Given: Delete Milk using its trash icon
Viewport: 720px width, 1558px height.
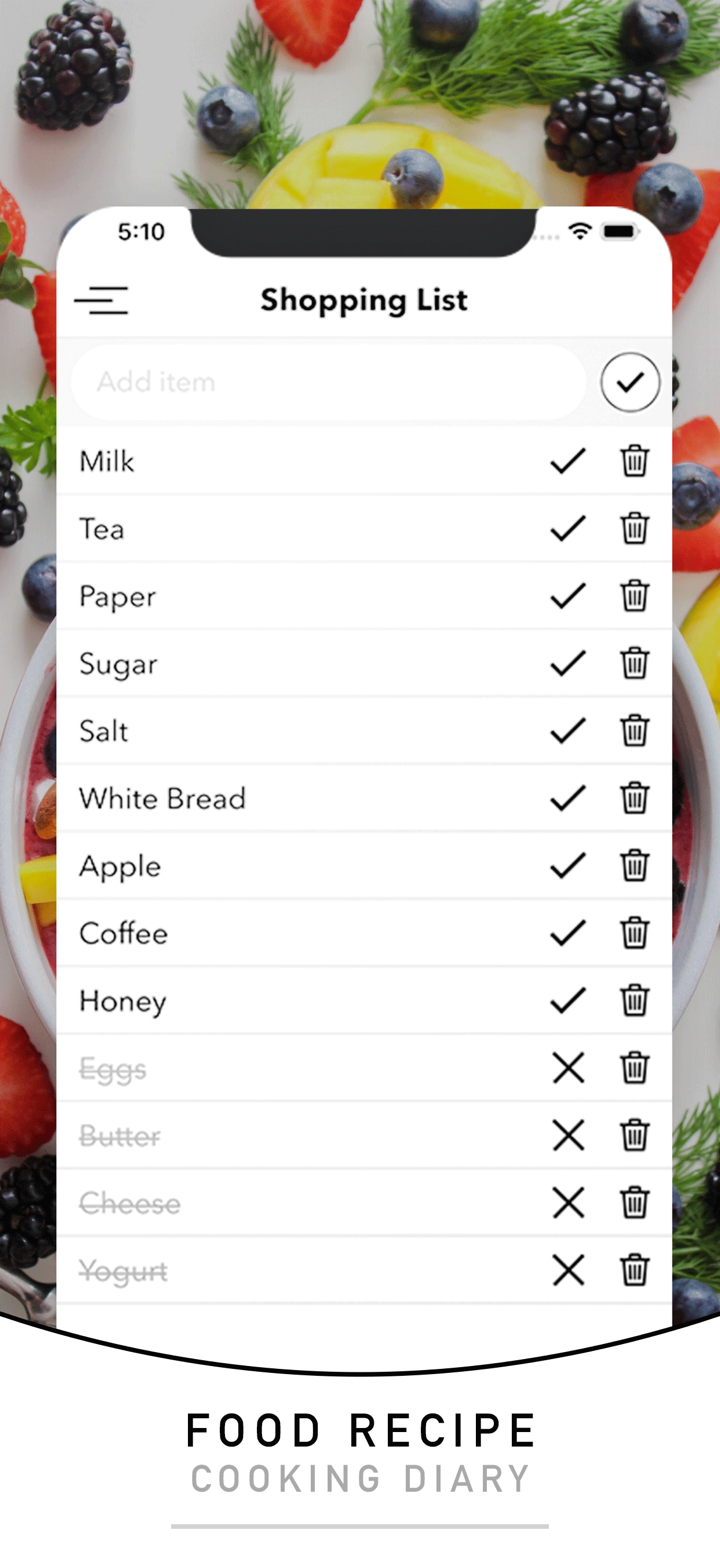Looking at the screenshot, I should coord(634,461).
